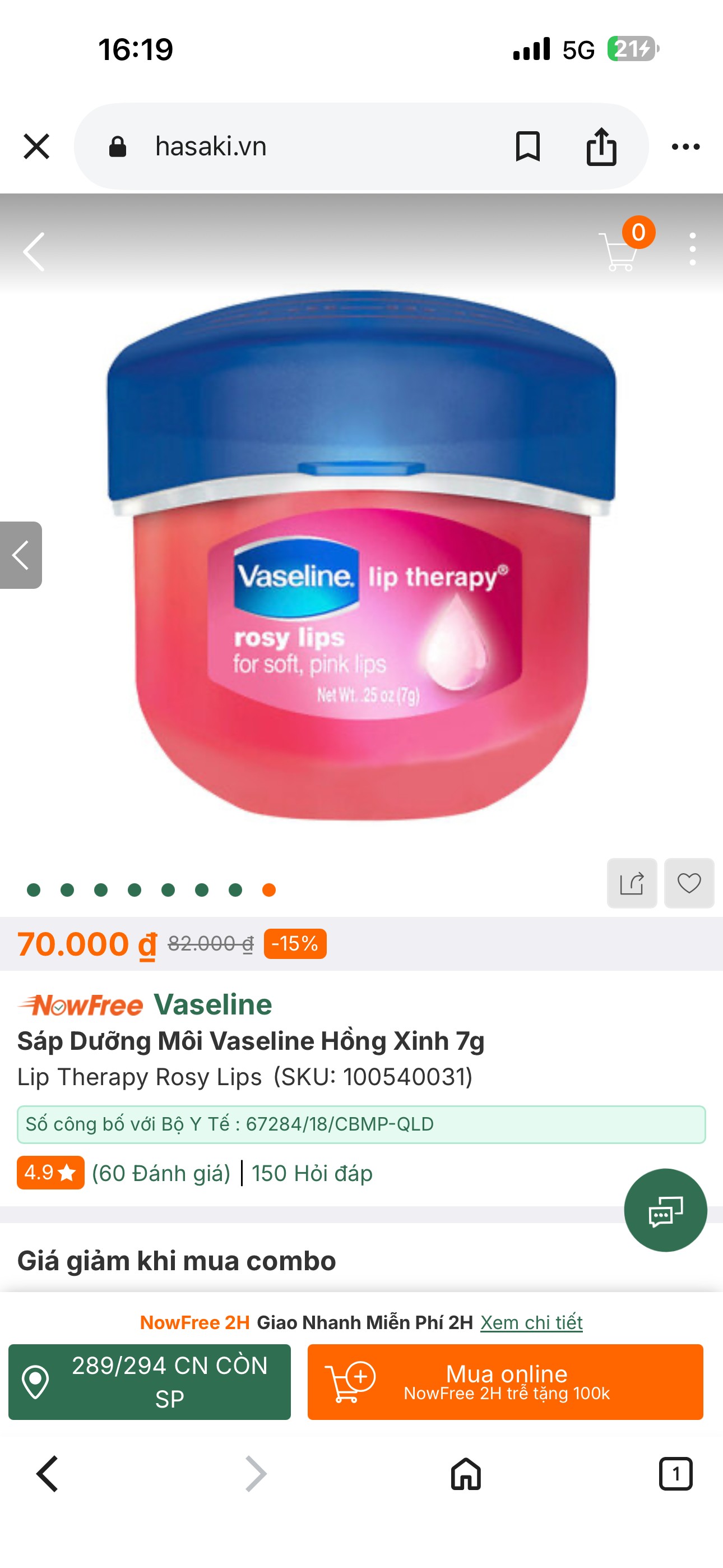Check the 289/294 stores with stock
The image size is (723, 1568).
(x=150, y=1382)
